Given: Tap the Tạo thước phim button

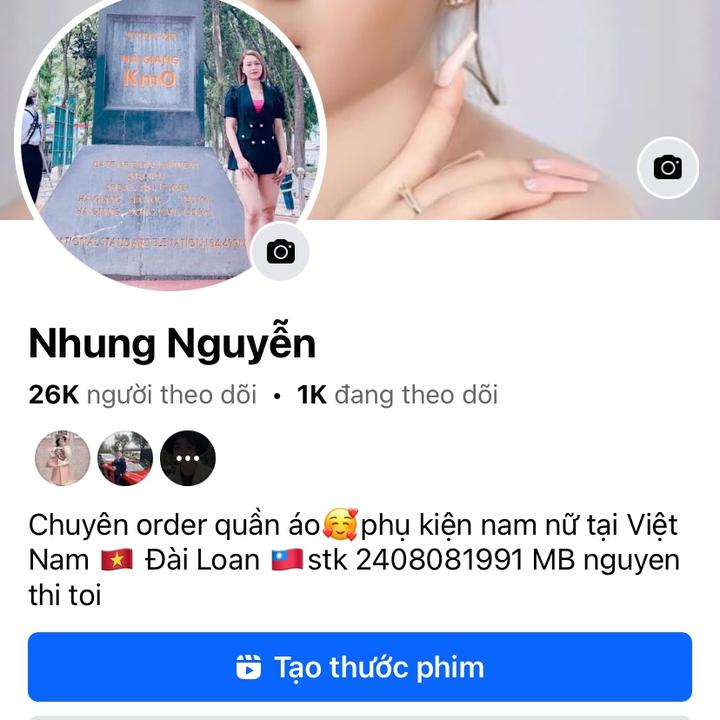Looking at the screenshot, I should coord(360,667).
